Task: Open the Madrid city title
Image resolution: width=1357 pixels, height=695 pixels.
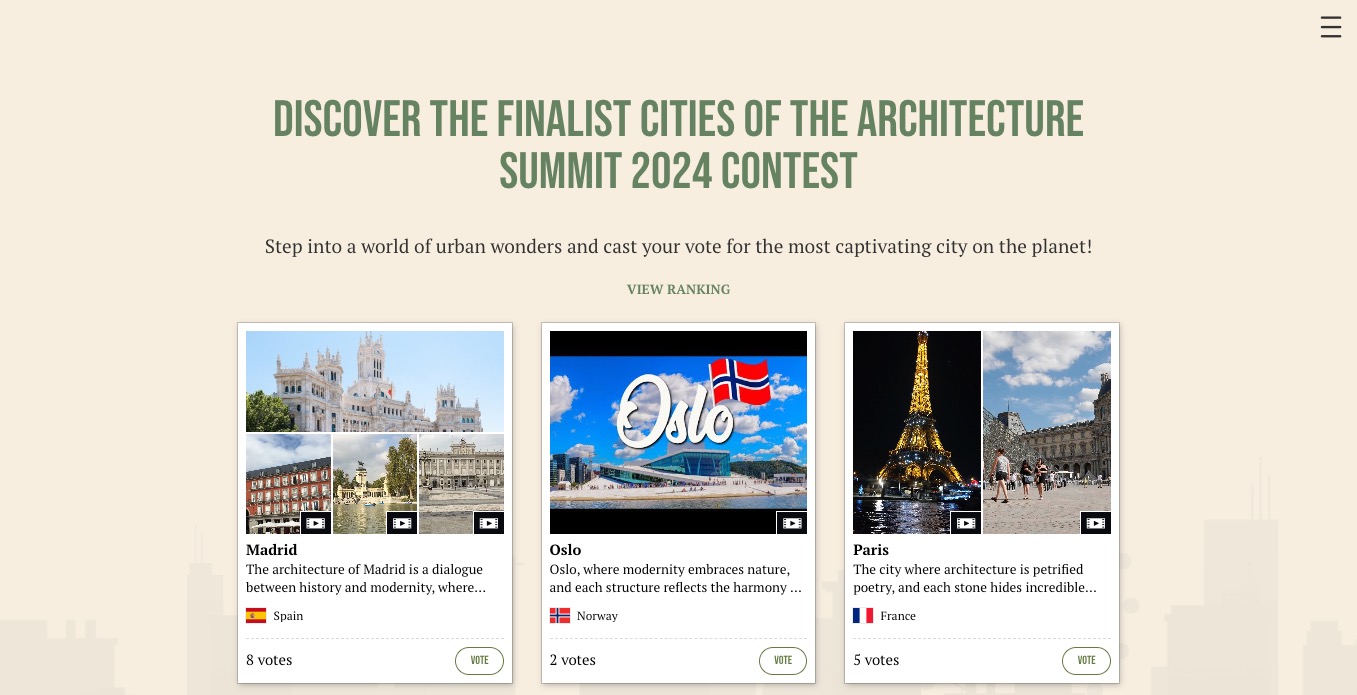Action: click(x=271, y=549)
